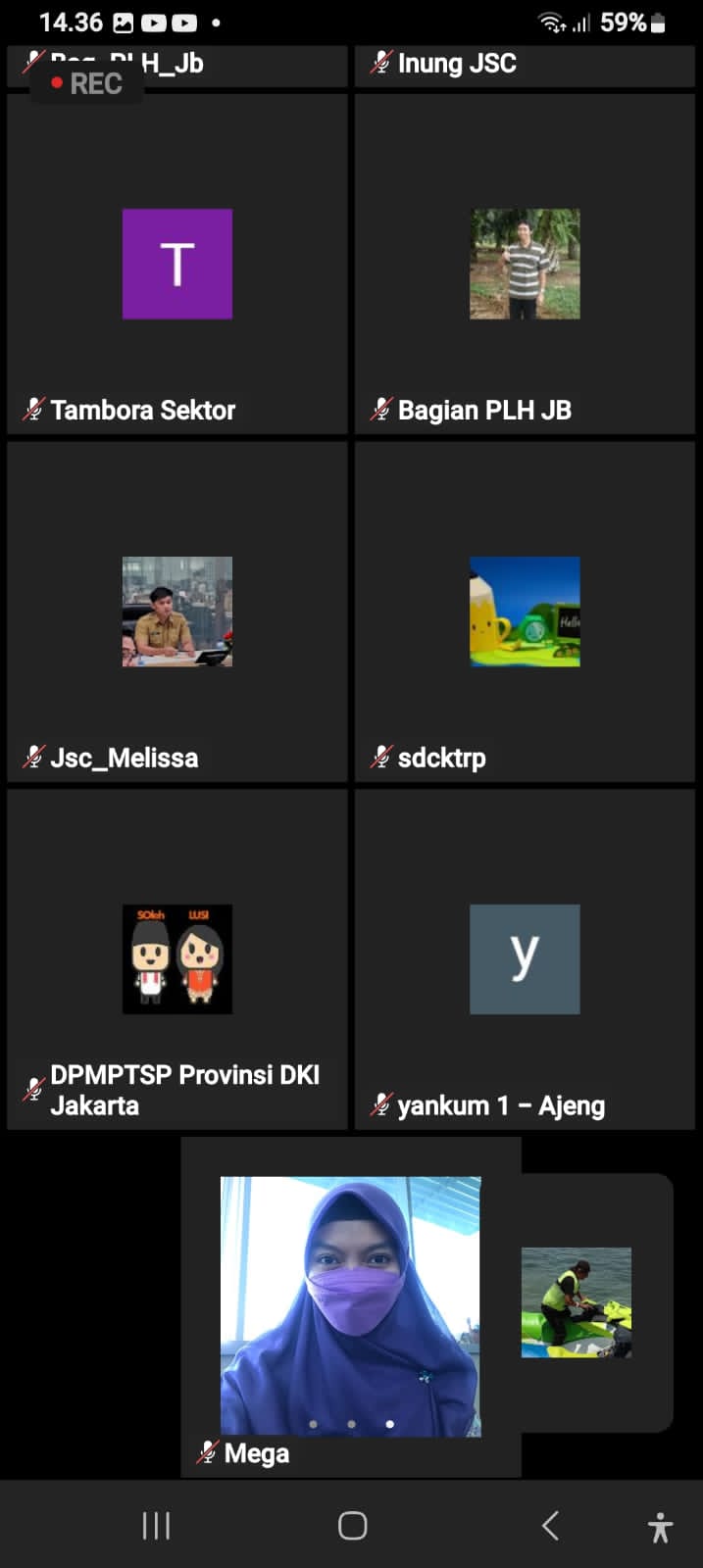Select the Tambora Sektor participant tile
The height and width of the screenshot is (1568, 703).
(x=176, y=265)
